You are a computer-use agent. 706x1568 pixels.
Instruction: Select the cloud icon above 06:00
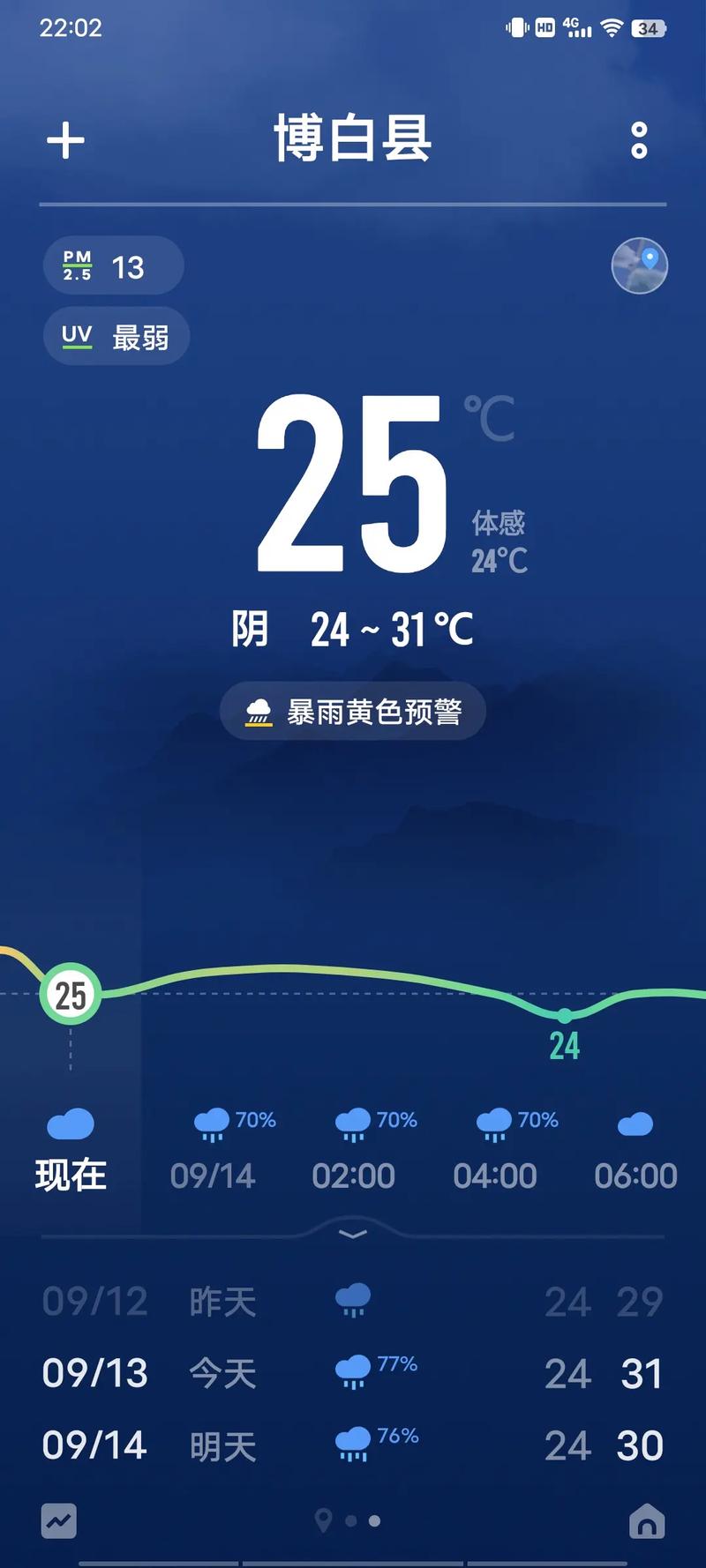635,1124
